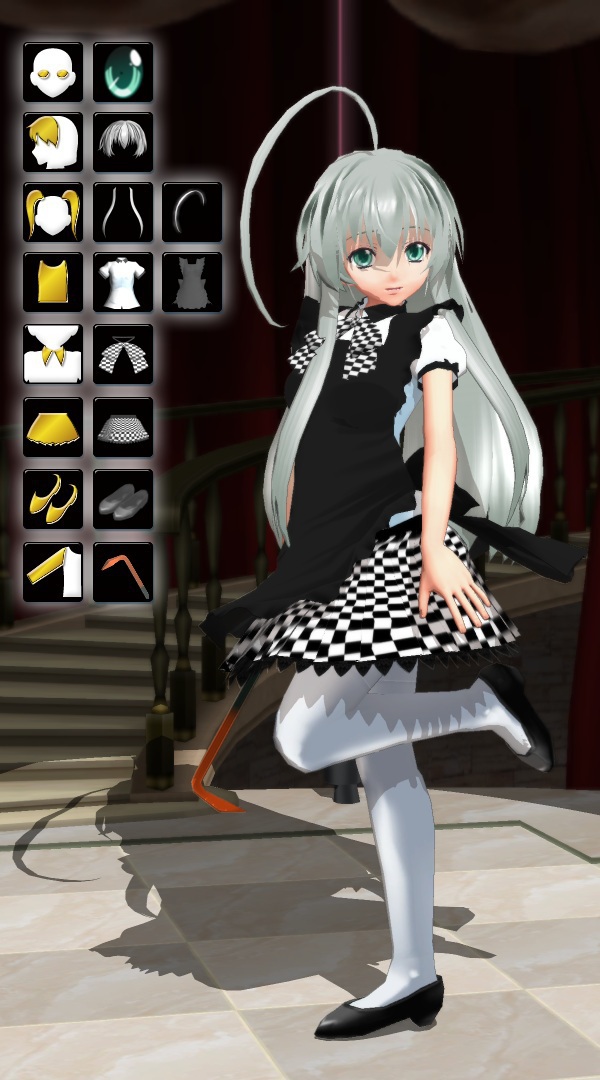The image size is (600, 1080).
Task: Open the gold collar accessory category
Action: click(53, 354)
